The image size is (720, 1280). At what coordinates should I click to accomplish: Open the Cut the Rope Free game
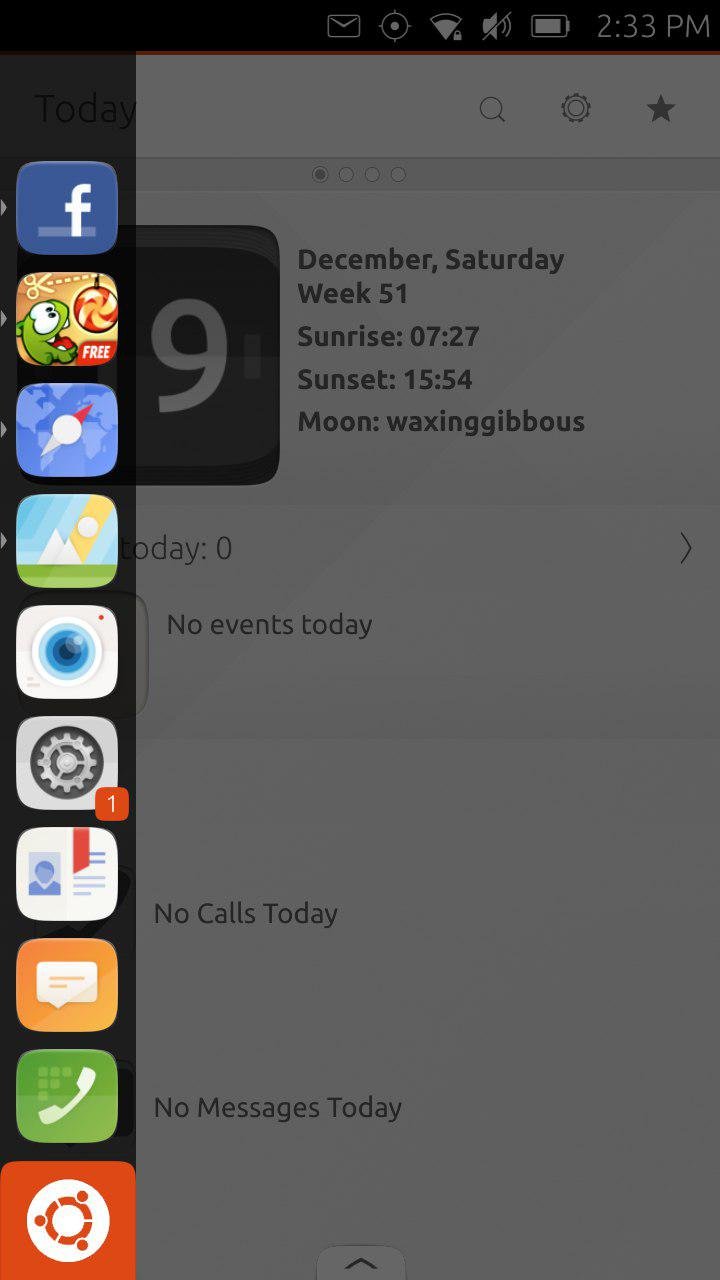click(67, 319)
